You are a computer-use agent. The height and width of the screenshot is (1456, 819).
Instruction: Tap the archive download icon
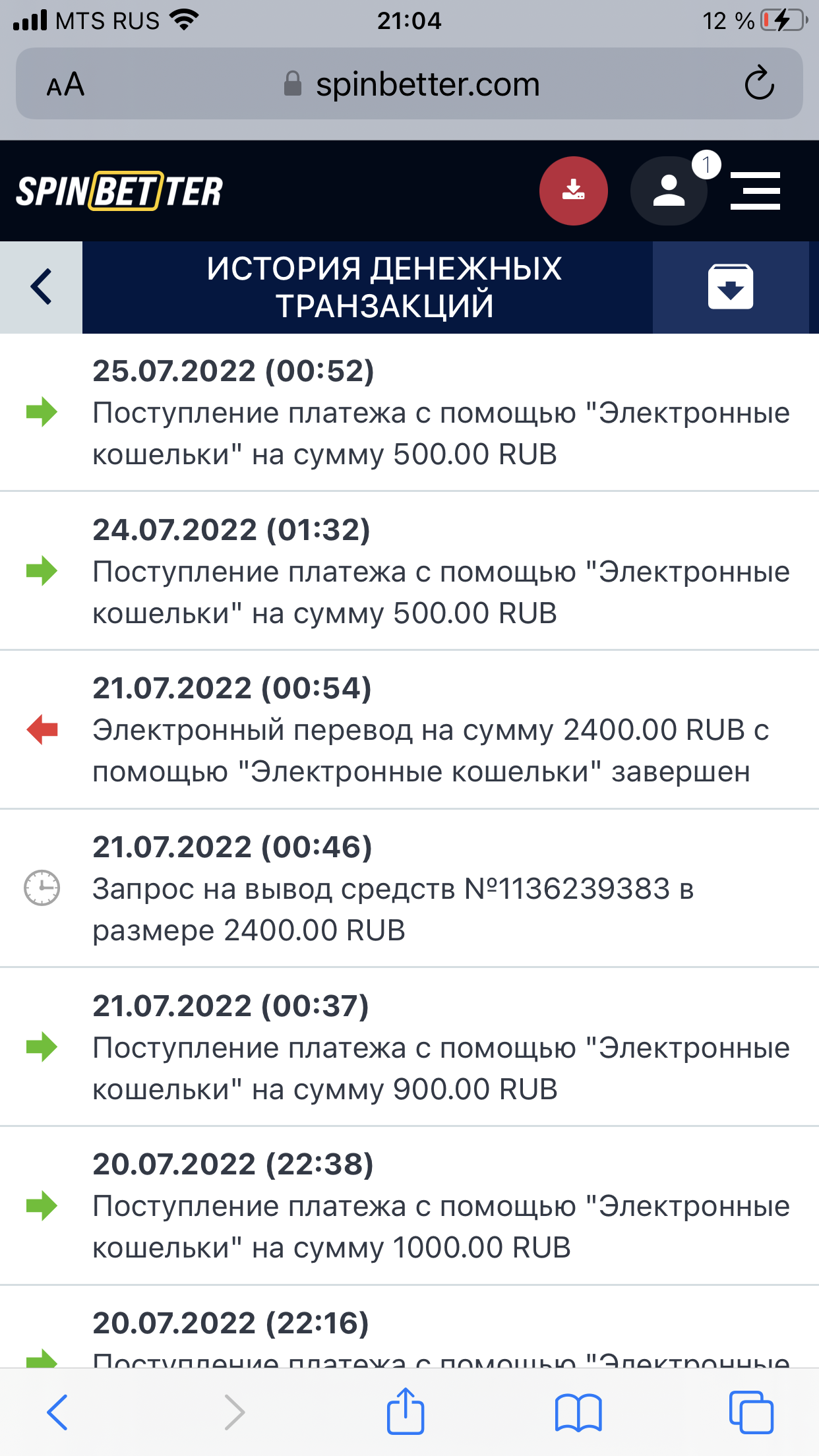click(731, 287)
